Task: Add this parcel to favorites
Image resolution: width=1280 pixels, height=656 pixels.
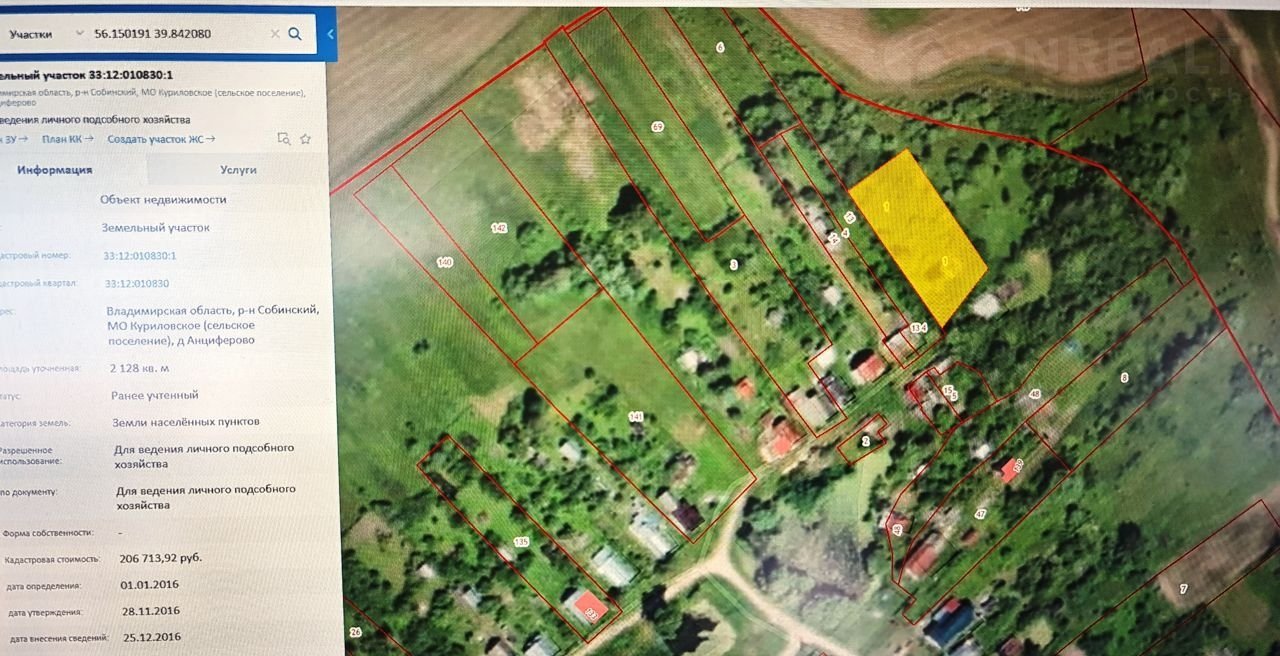Action: [305, 139]
